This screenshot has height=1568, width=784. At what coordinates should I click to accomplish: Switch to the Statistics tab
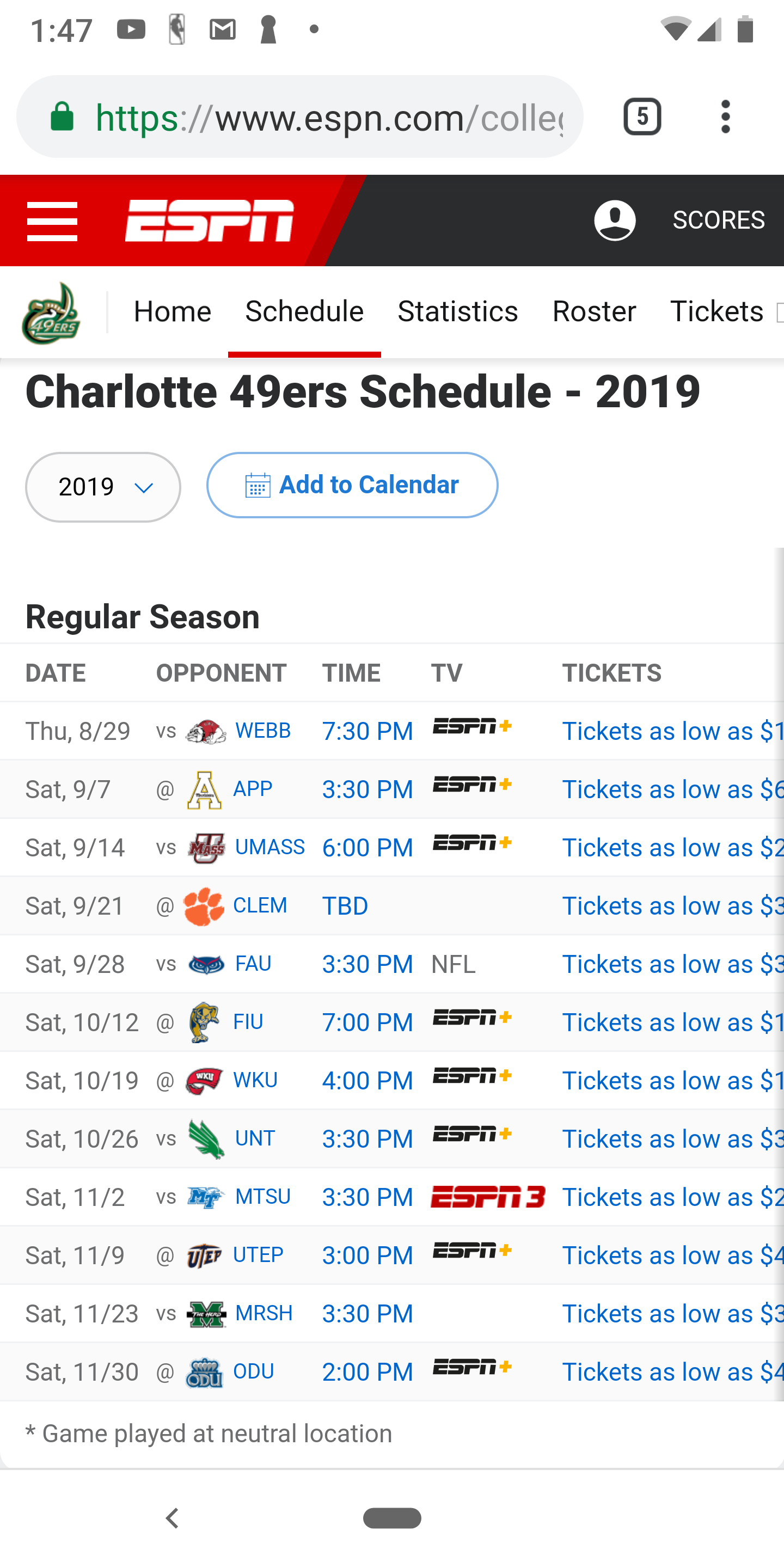click(458, 311)
